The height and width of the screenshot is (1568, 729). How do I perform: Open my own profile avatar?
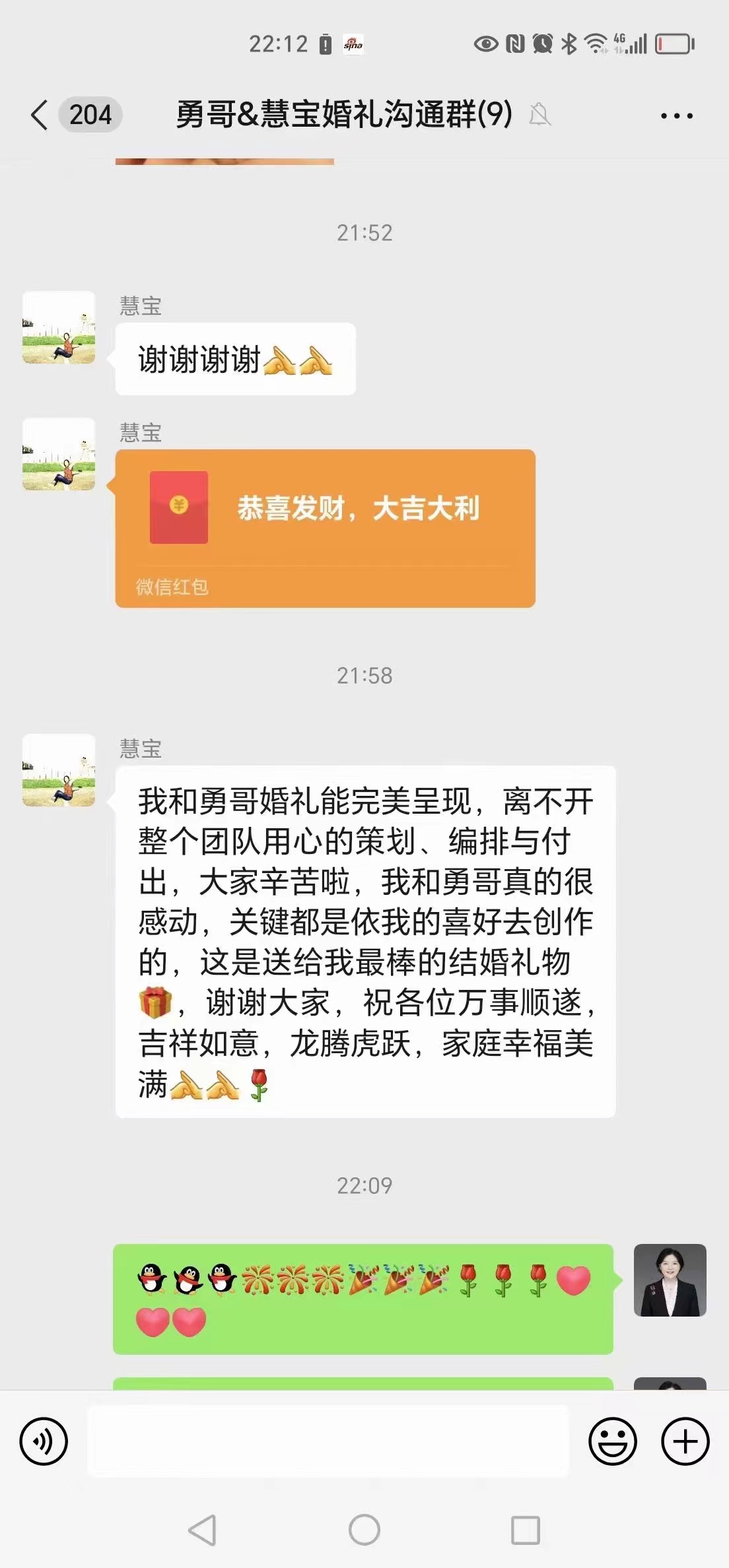coord(670,1280)
